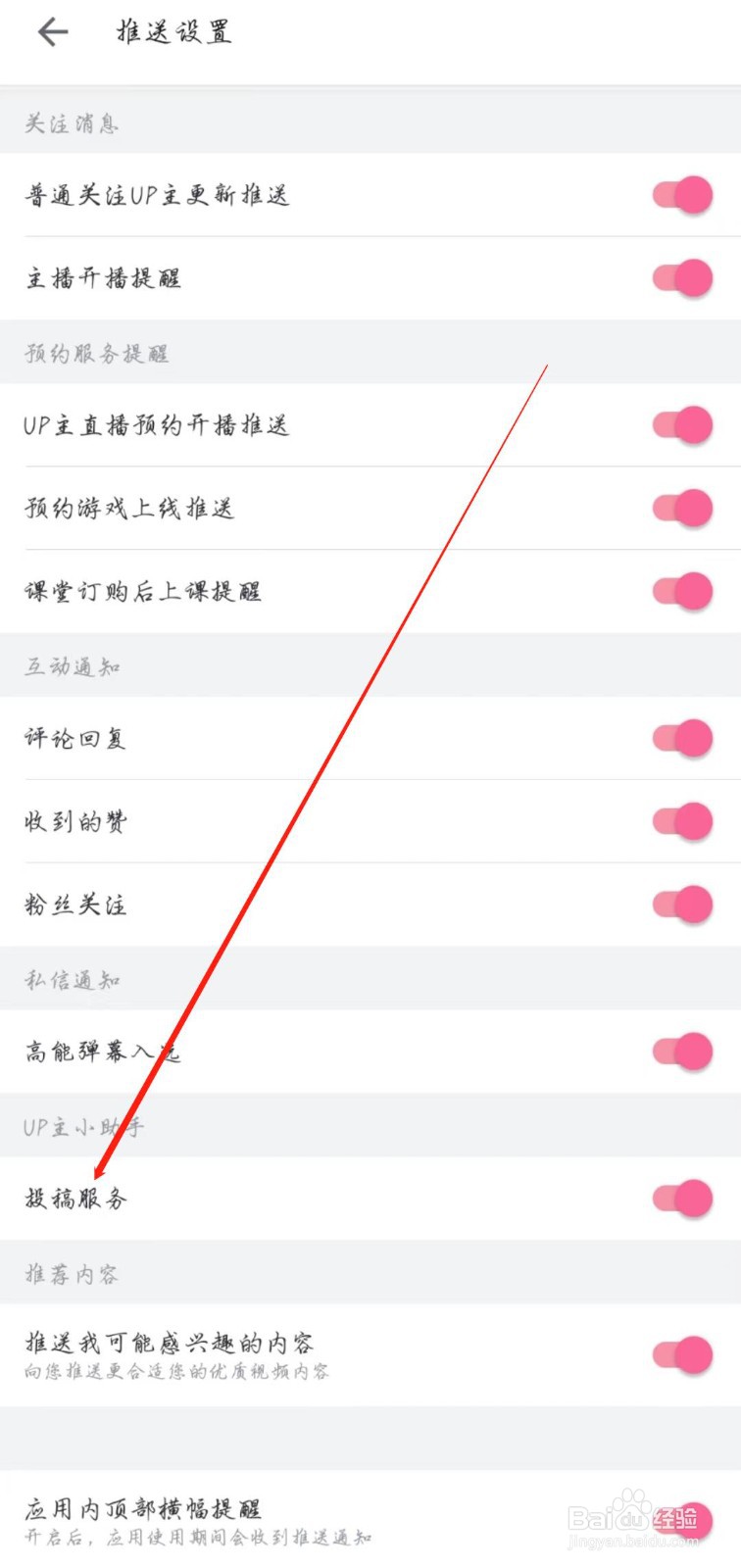Select the 关注消息 section header

(x=71, y=124)
